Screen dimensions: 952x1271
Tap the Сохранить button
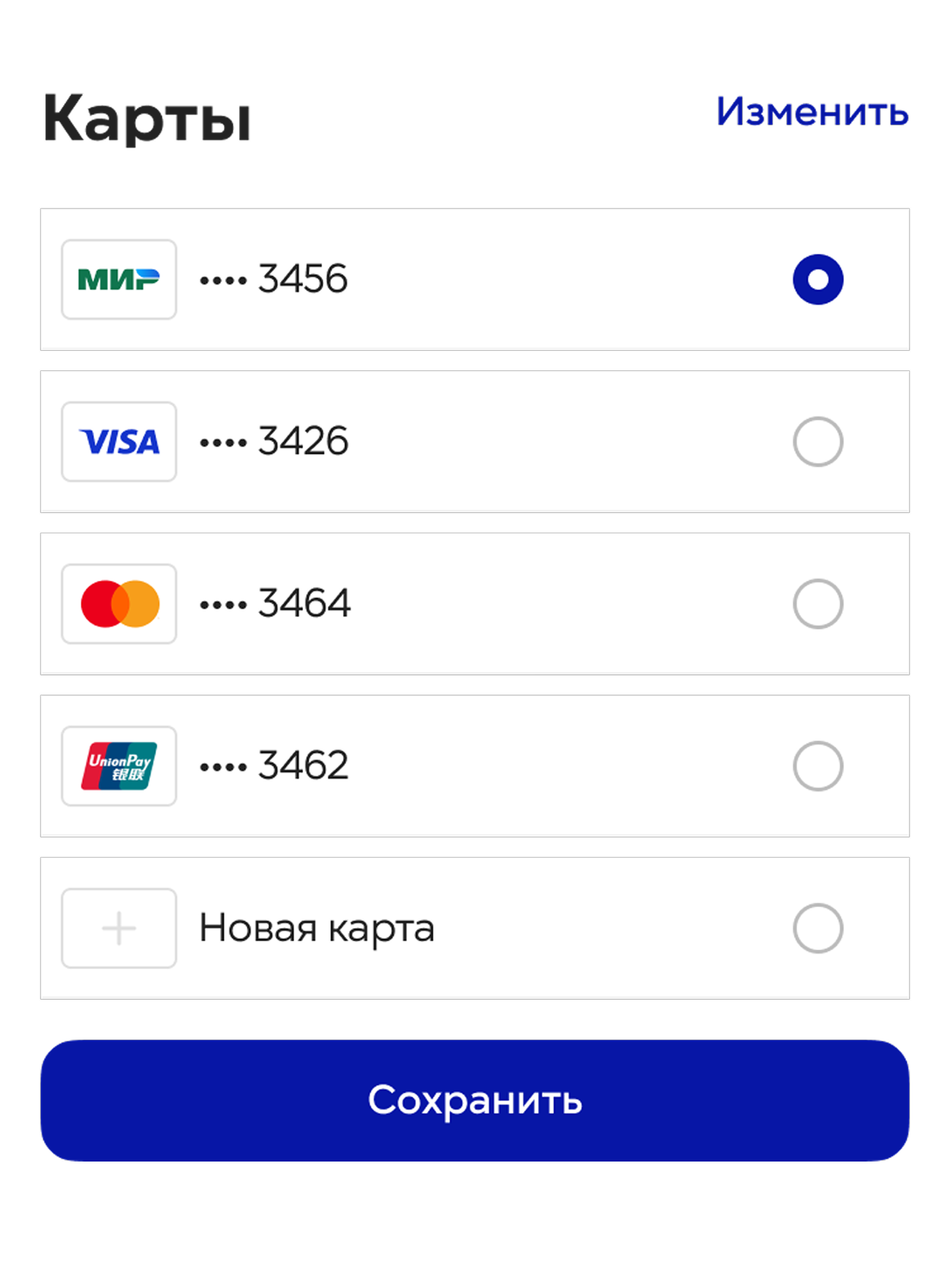(x=475, y=1100)
